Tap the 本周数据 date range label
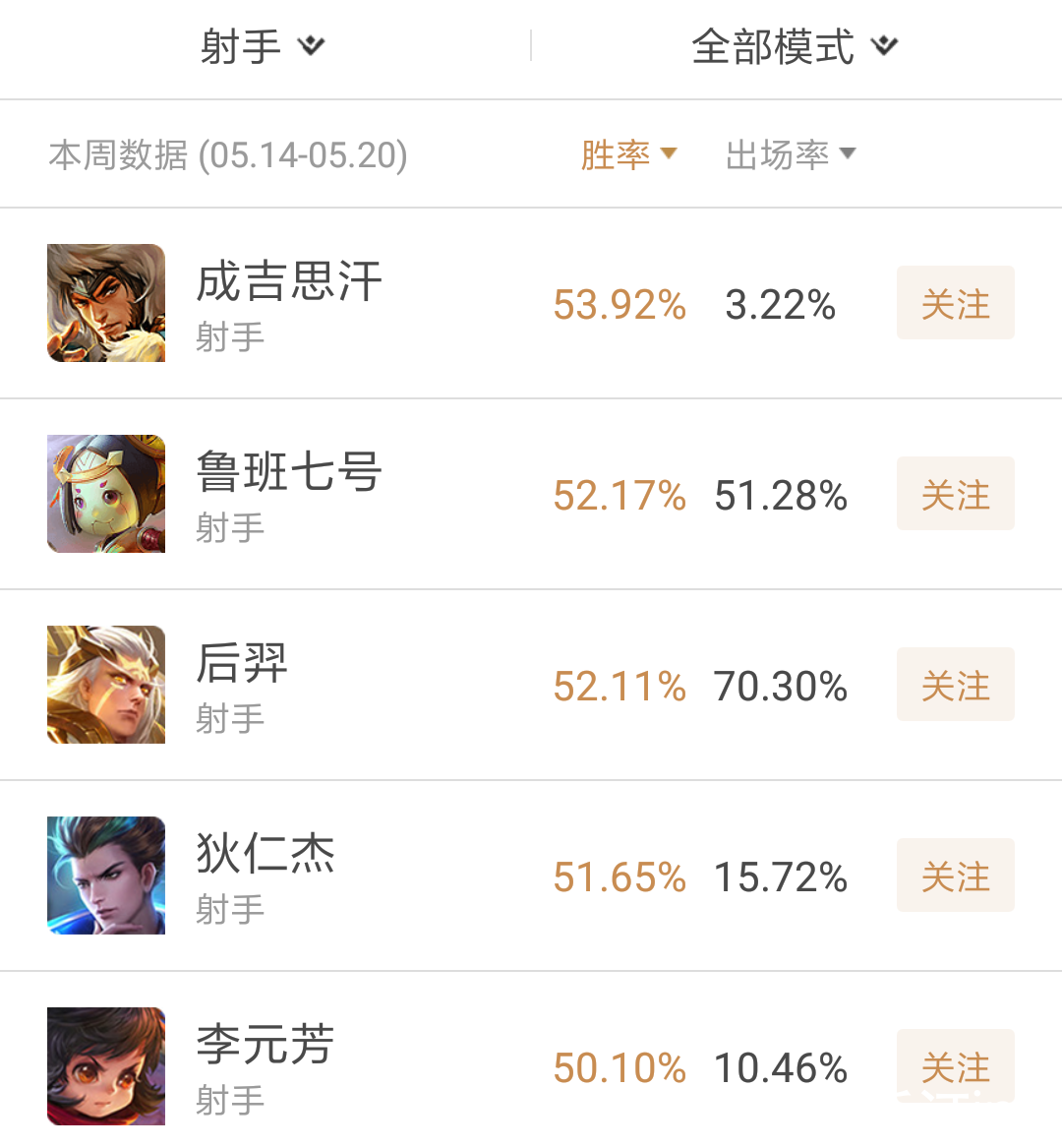This screenshot has width=1062, height=1148. (x=228, y=153)
